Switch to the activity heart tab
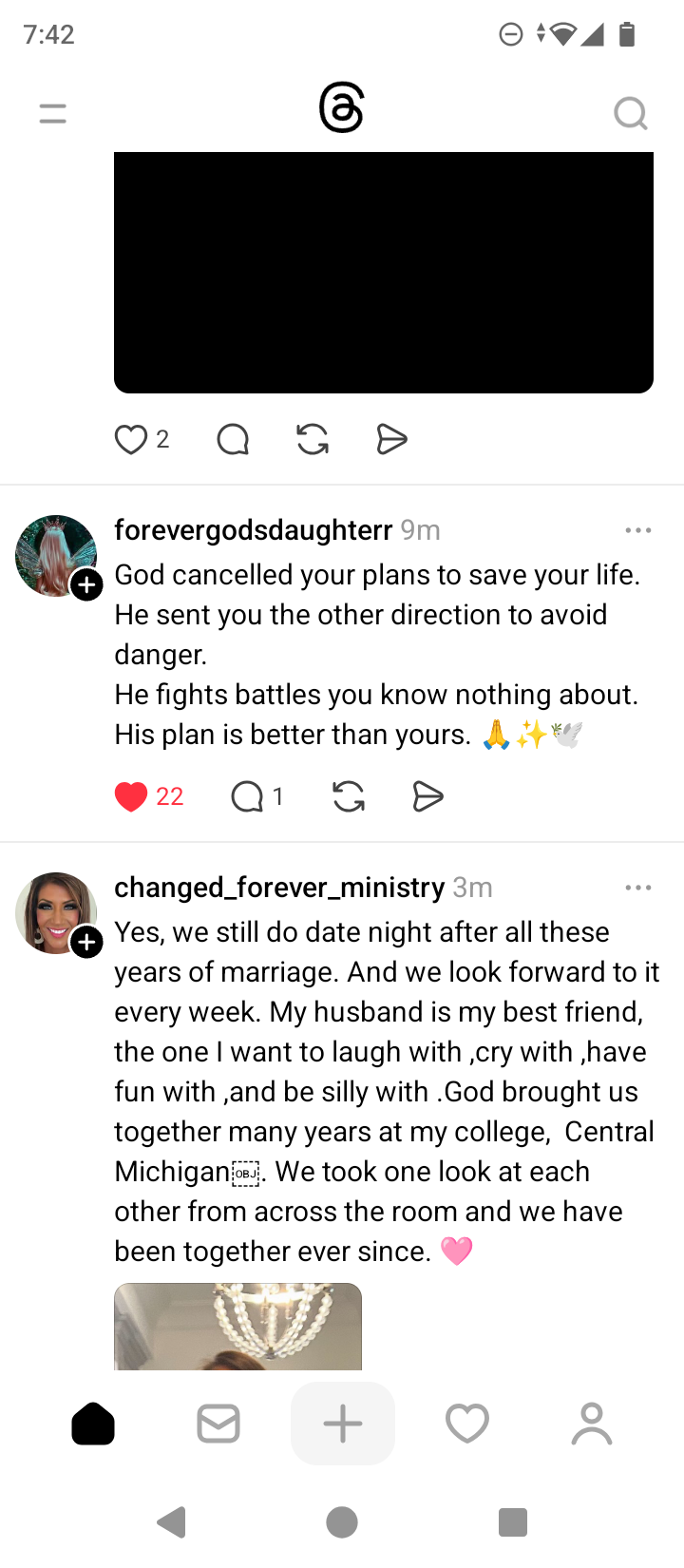 point(467,1424)
